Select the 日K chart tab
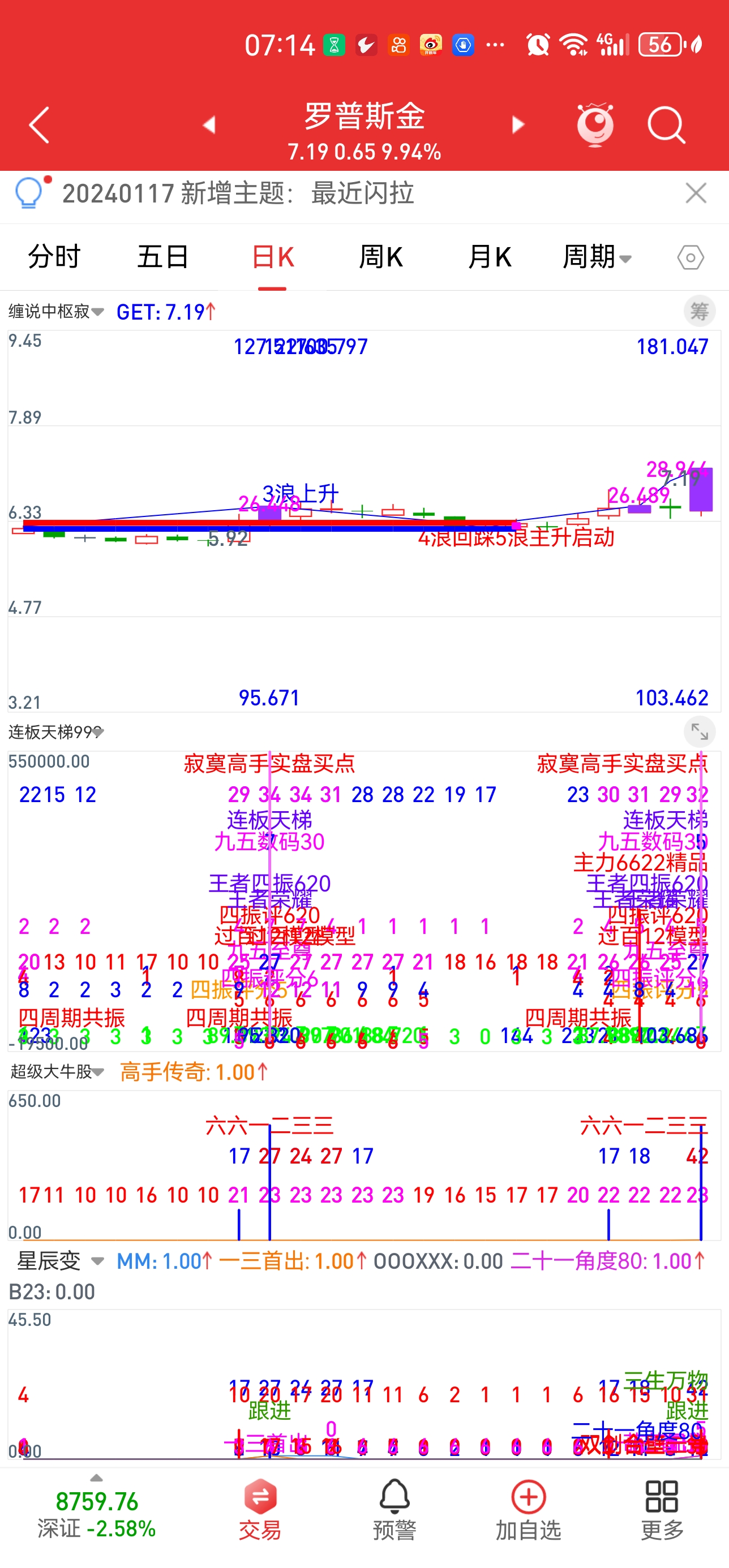Screen dimensions: 729x1568 click(x=272, y=257)
